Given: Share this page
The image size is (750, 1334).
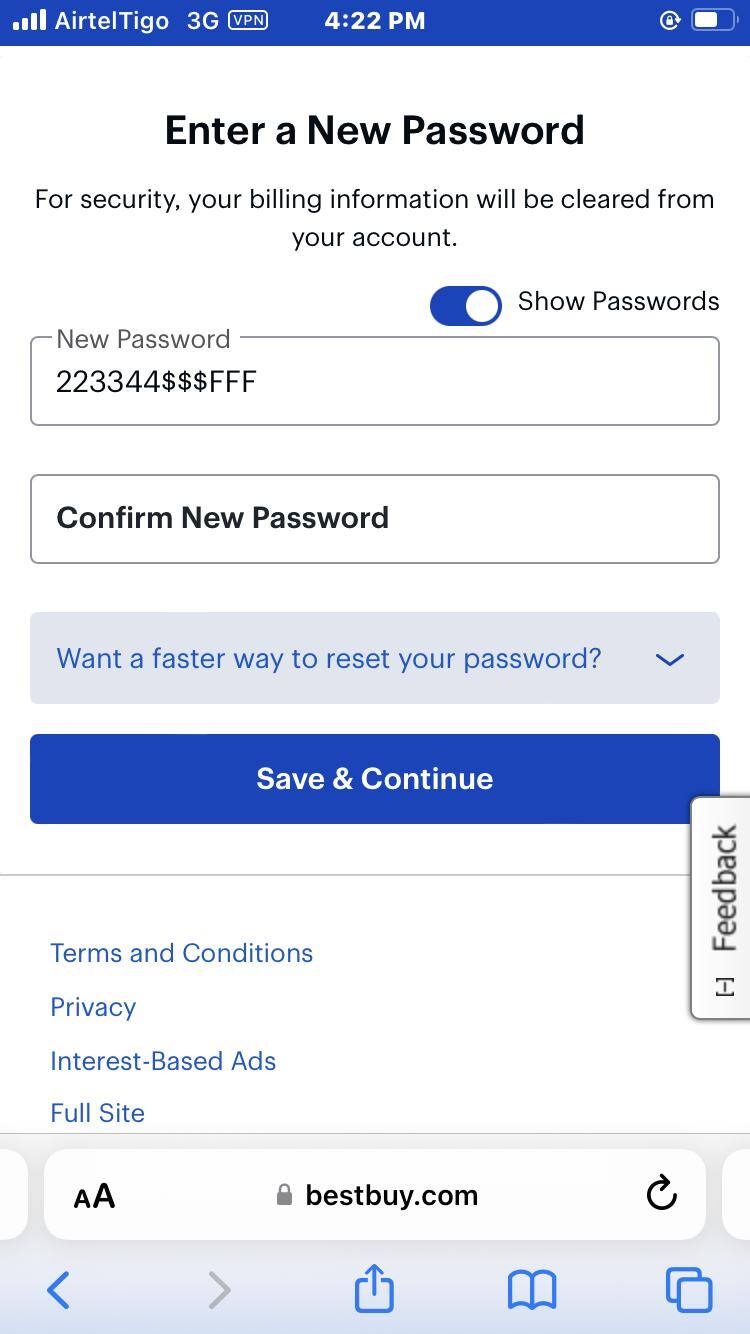Looking at the screenshot, I should [x=374, y=1288].
